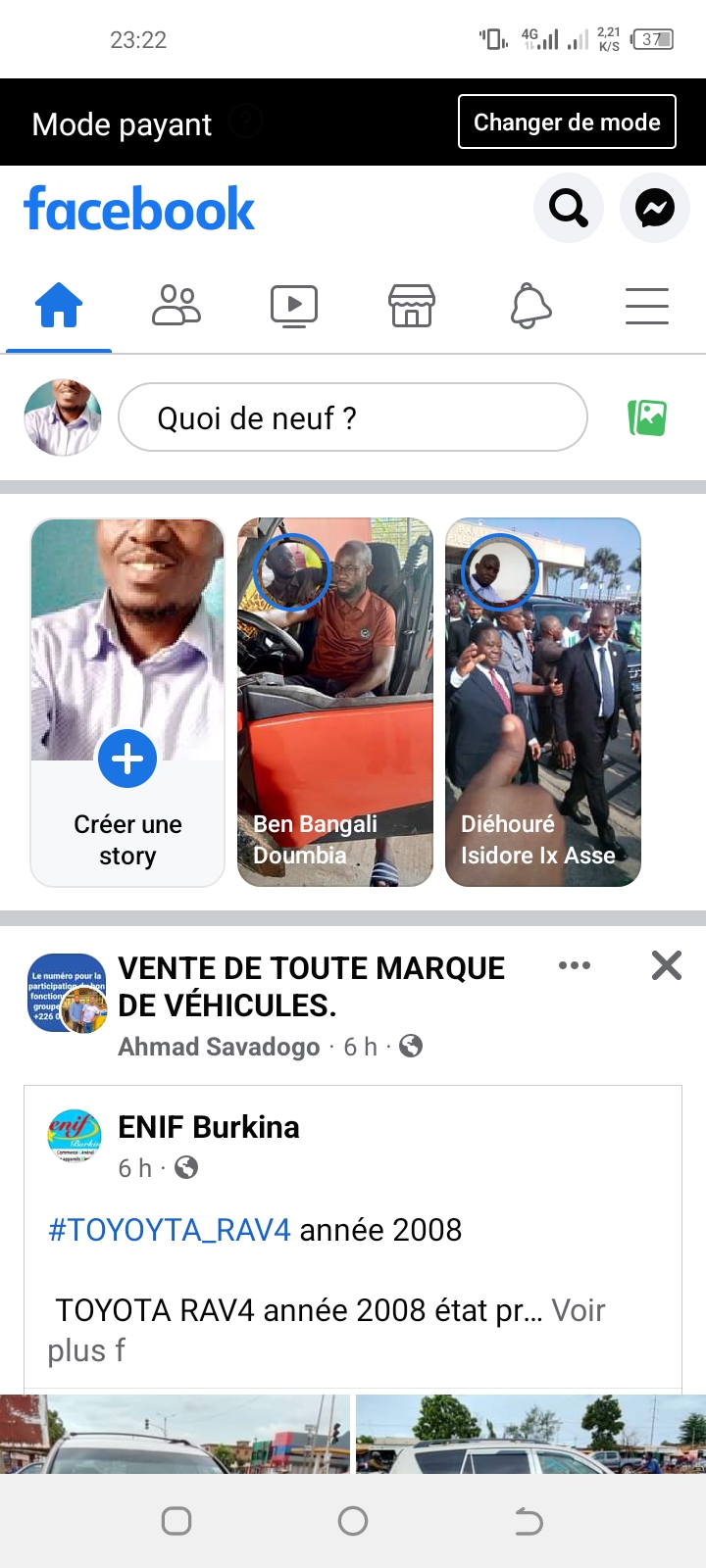Expand the post with Voir plus
Screen dimensions: 706x1568
pos(578,1311)
